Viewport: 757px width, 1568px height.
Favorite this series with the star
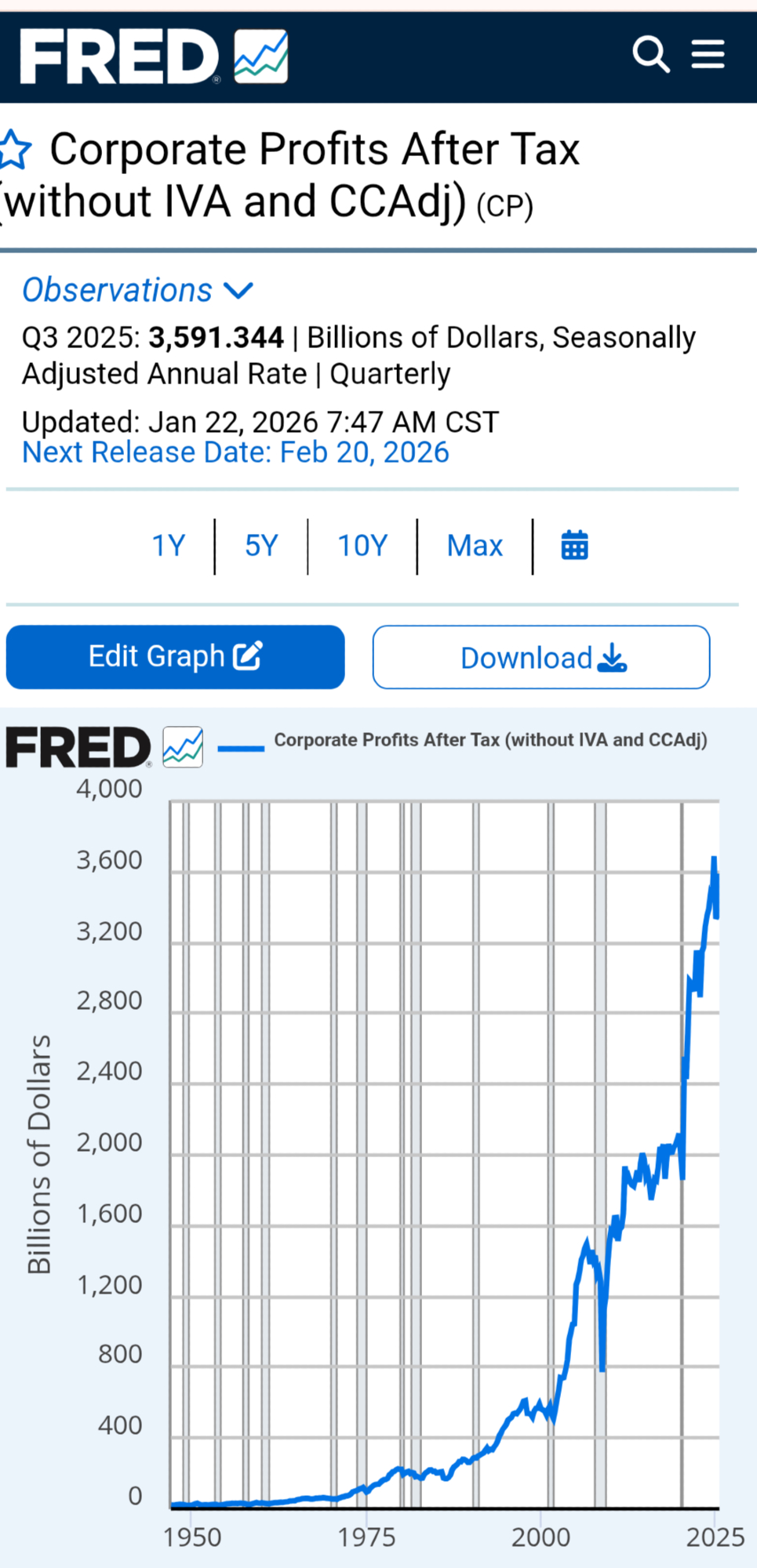pos(15,150)
